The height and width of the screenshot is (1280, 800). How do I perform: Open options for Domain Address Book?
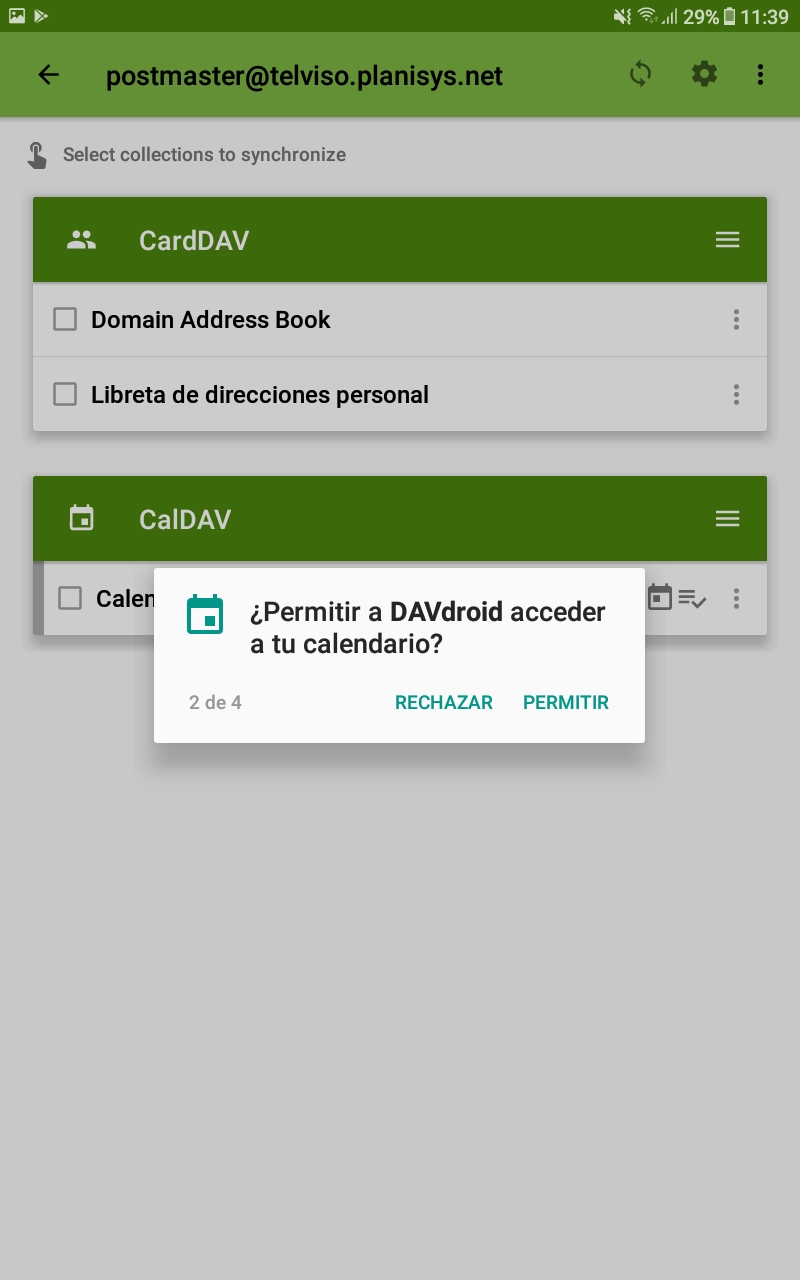tap(737, 320)
